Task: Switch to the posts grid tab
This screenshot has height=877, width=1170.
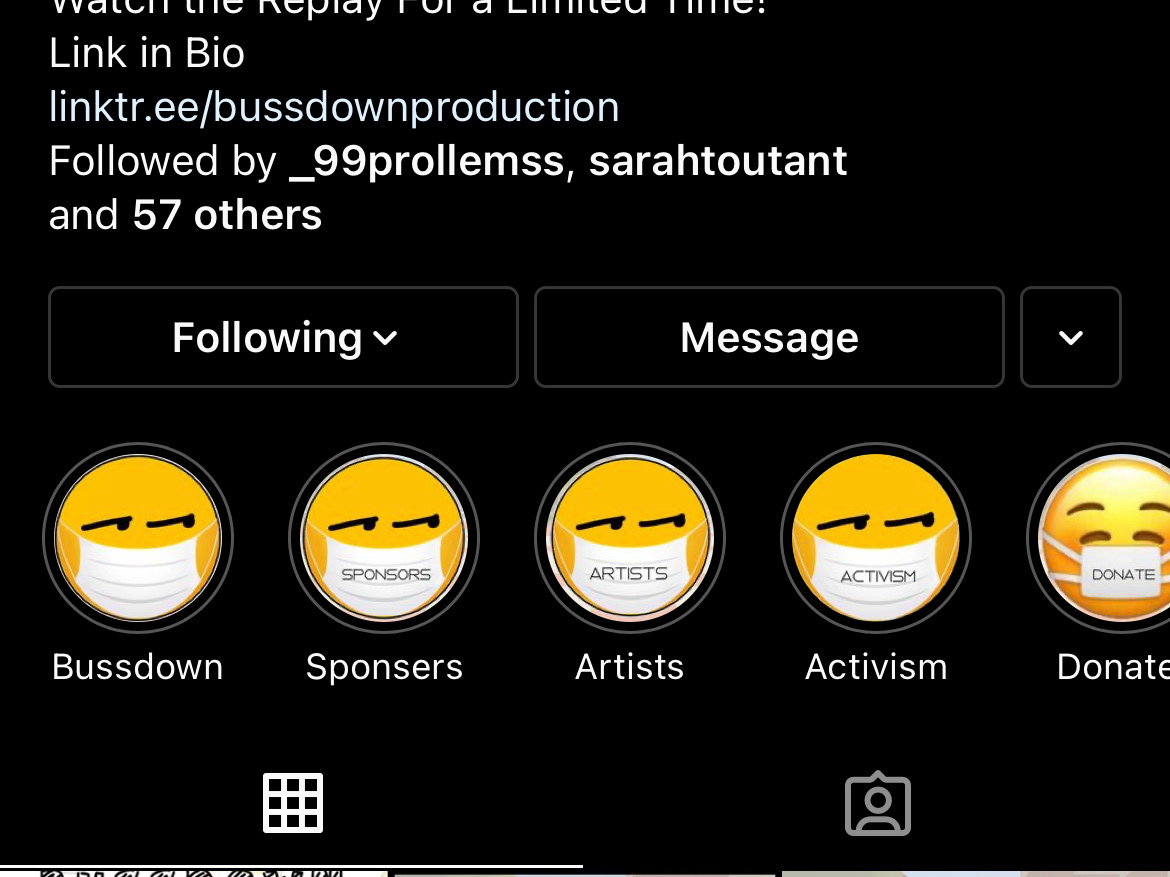Action: pyautogui.click(x=292, y=803)
